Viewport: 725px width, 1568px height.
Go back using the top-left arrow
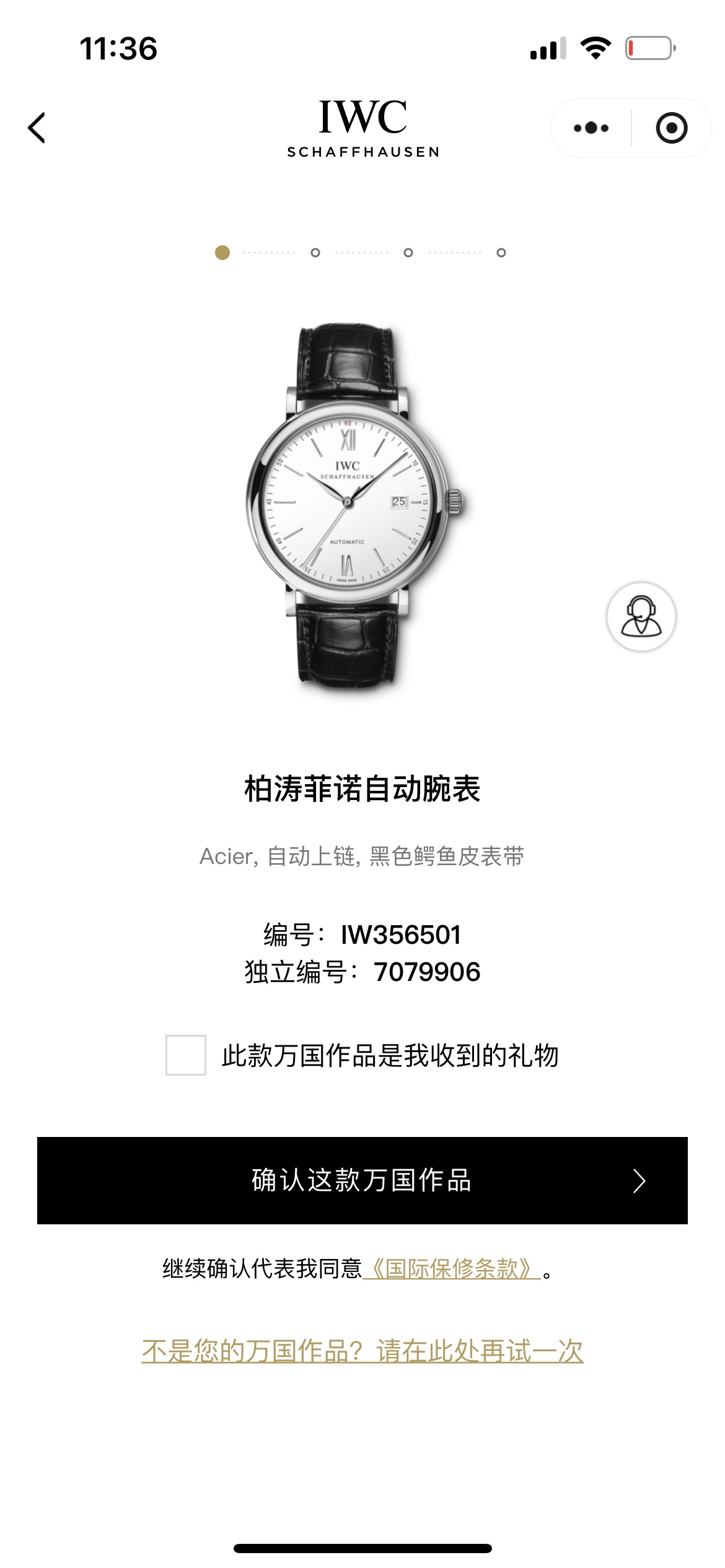[37, 128]
